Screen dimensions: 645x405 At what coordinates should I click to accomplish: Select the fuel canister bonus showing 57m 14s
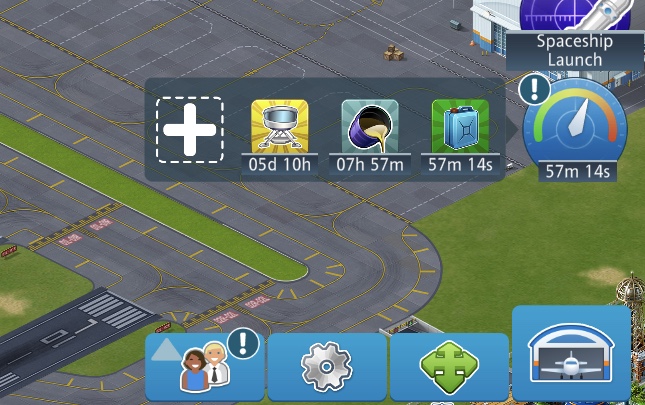[x=460, y=129]
